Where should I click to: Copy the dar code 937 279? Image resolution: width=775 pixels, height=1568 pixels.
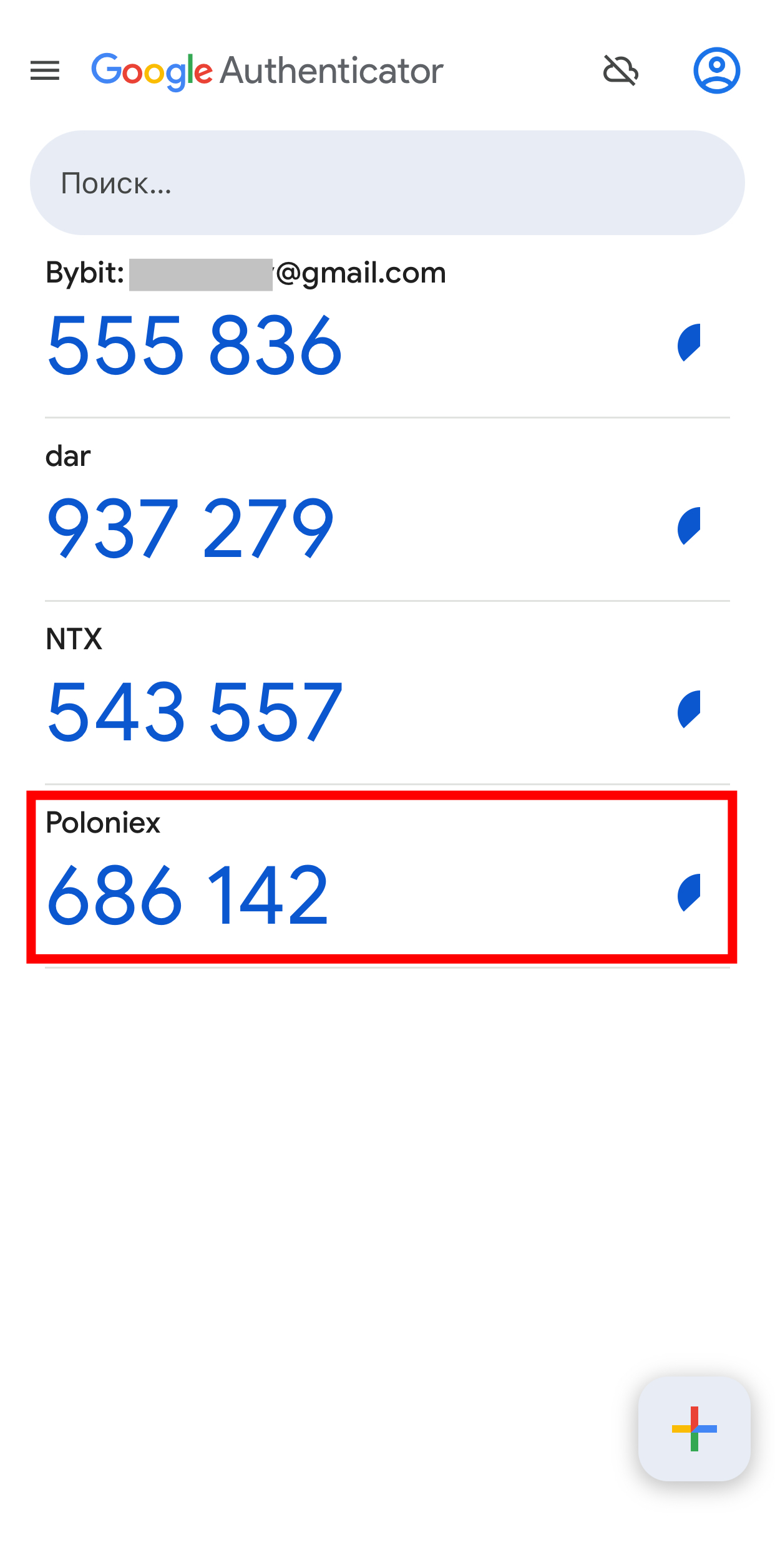click(x=191, y=528)
